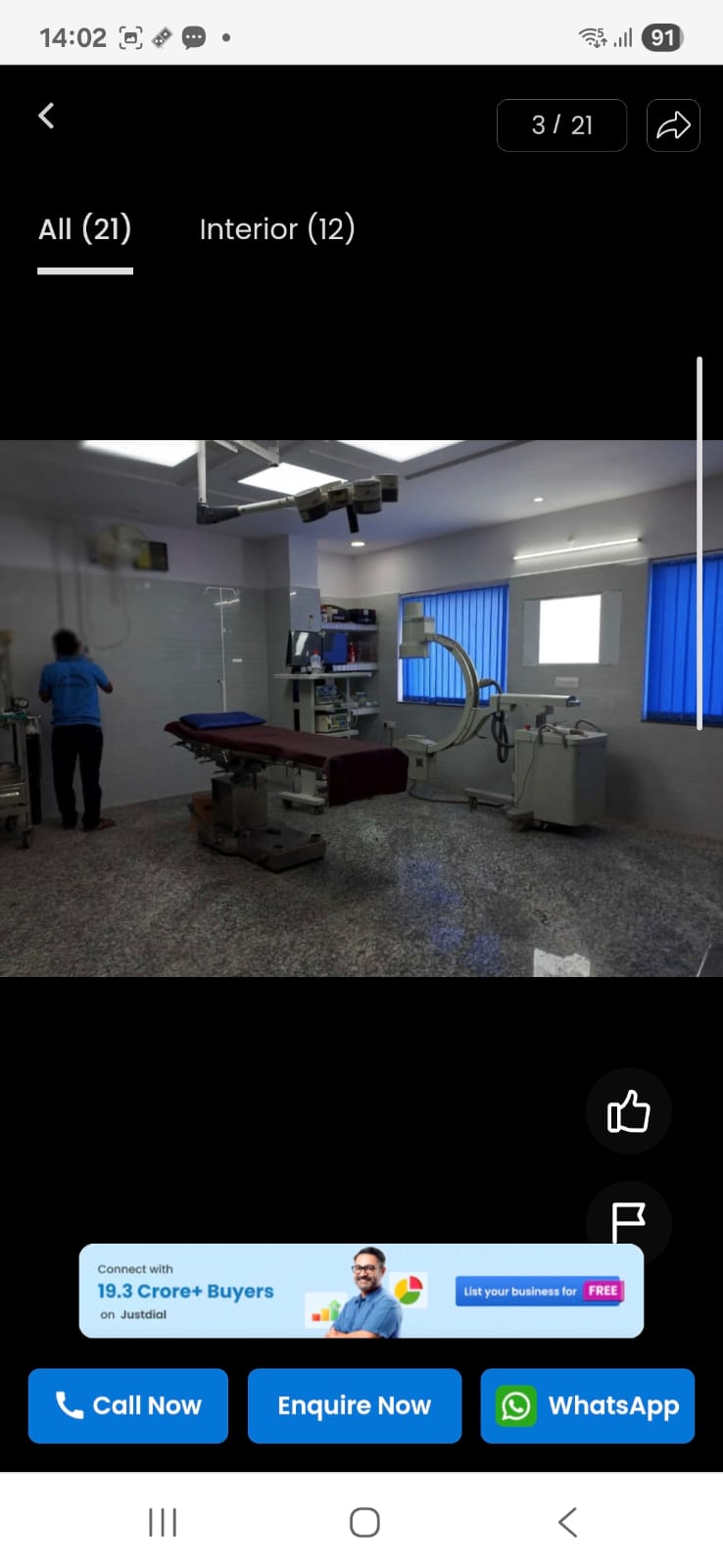The width and height of the screenshot is (723, 1568).
Task: Open the List your business for FREE banner
Action: tap(540, 1291)
